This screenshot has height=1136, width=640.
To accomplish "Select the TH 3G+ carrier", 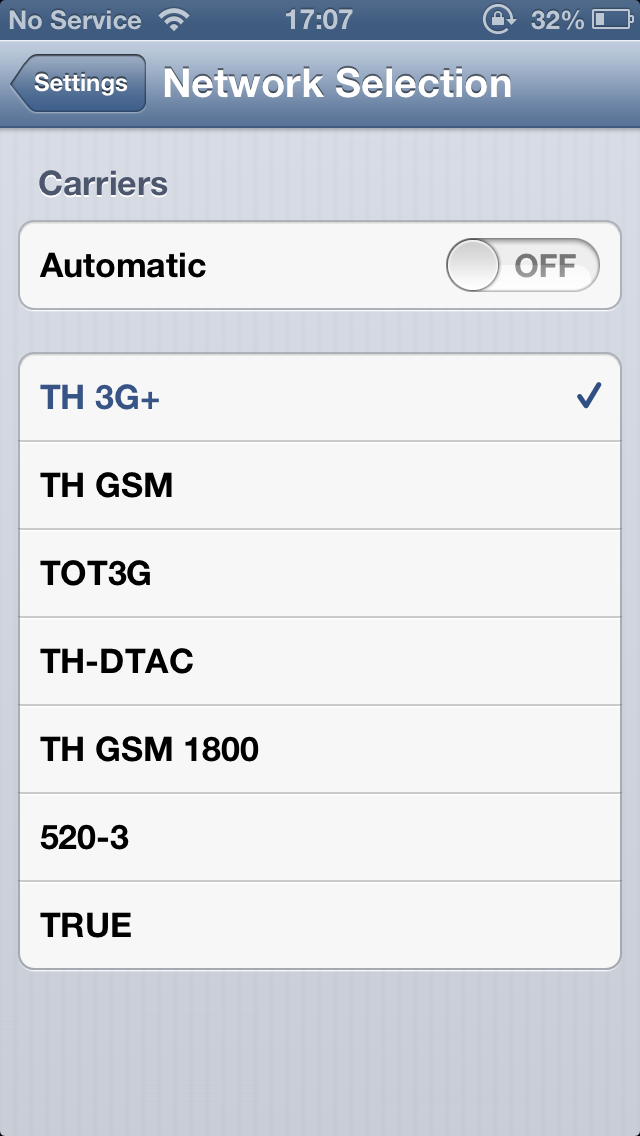I will point(320,397).
